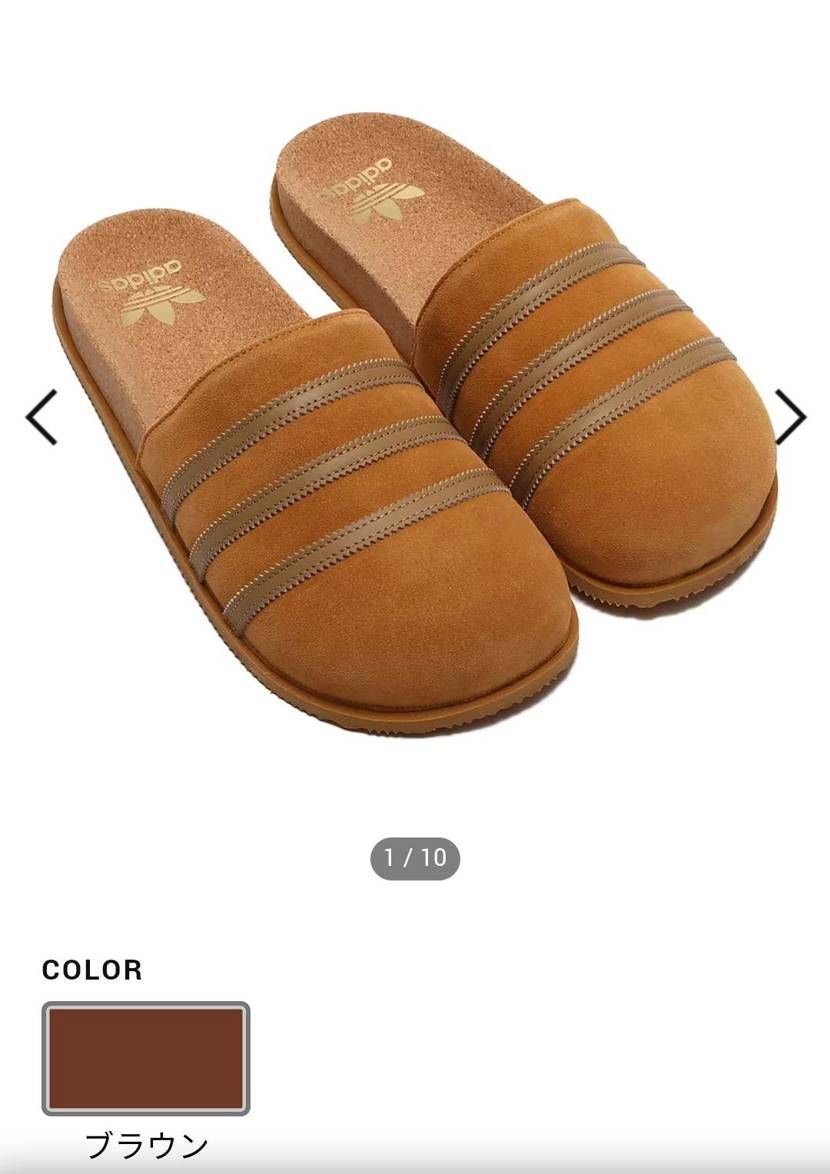Select the ブラウン color swatch
This screenshot has height=1174, width=830.
(146, 1058)
